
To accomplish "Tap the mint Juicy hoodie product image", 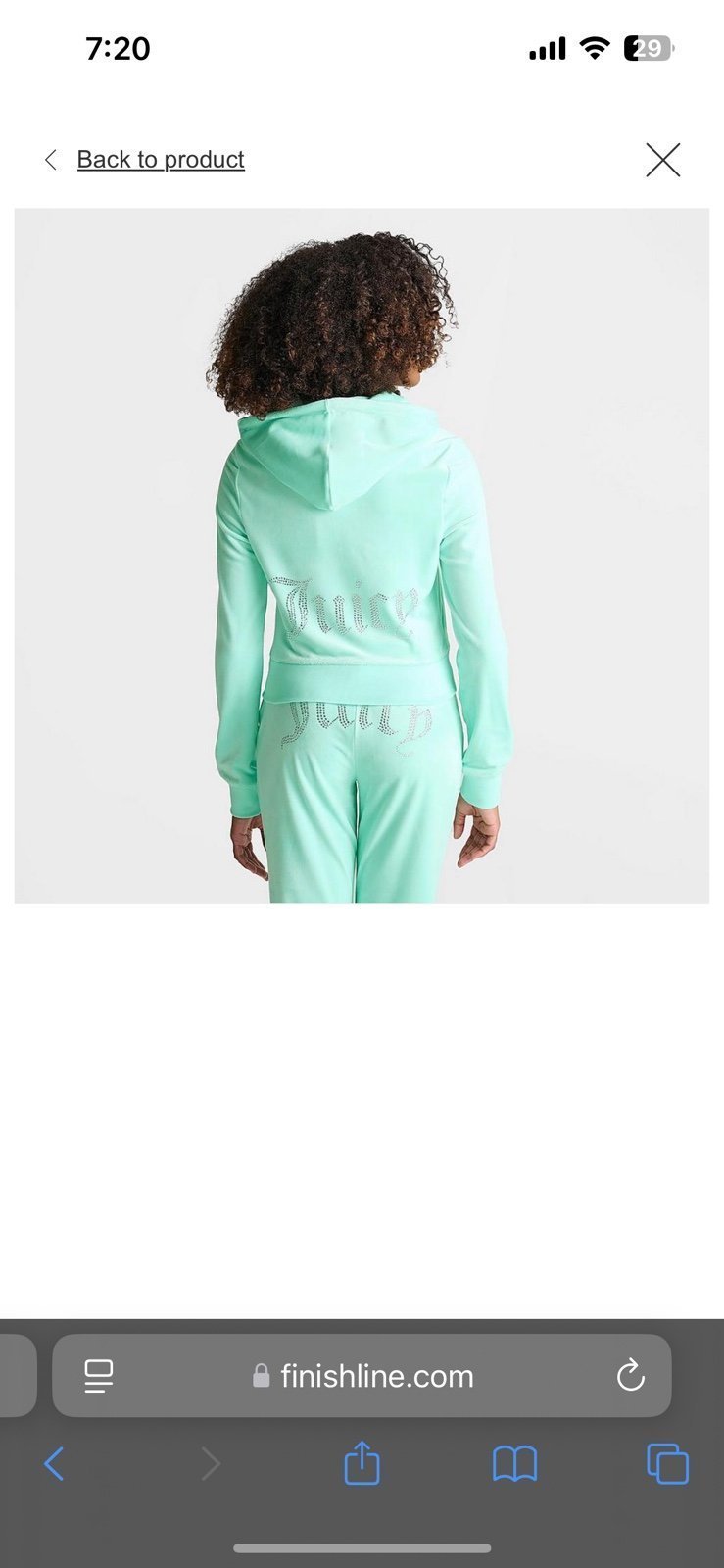I will coord(362,556).
